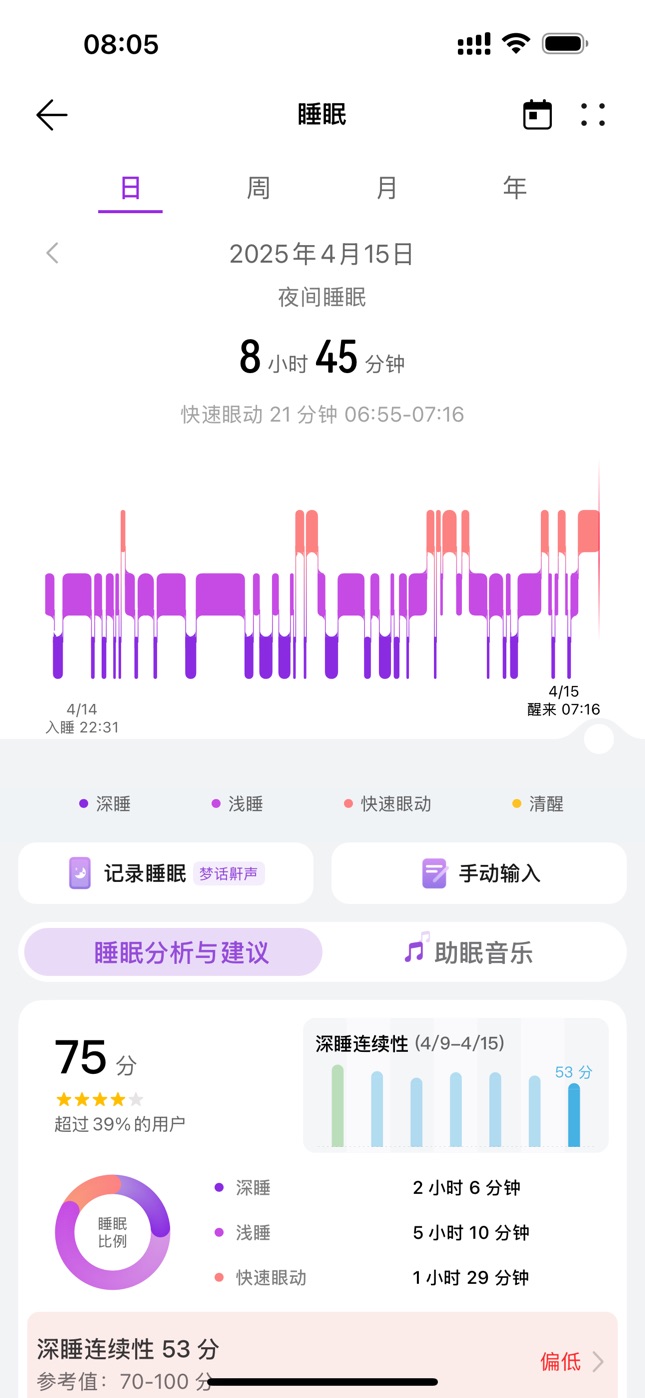Open the four-dot more options menu
Screen dimensions: 645x1398
click(x=593, y=115)
